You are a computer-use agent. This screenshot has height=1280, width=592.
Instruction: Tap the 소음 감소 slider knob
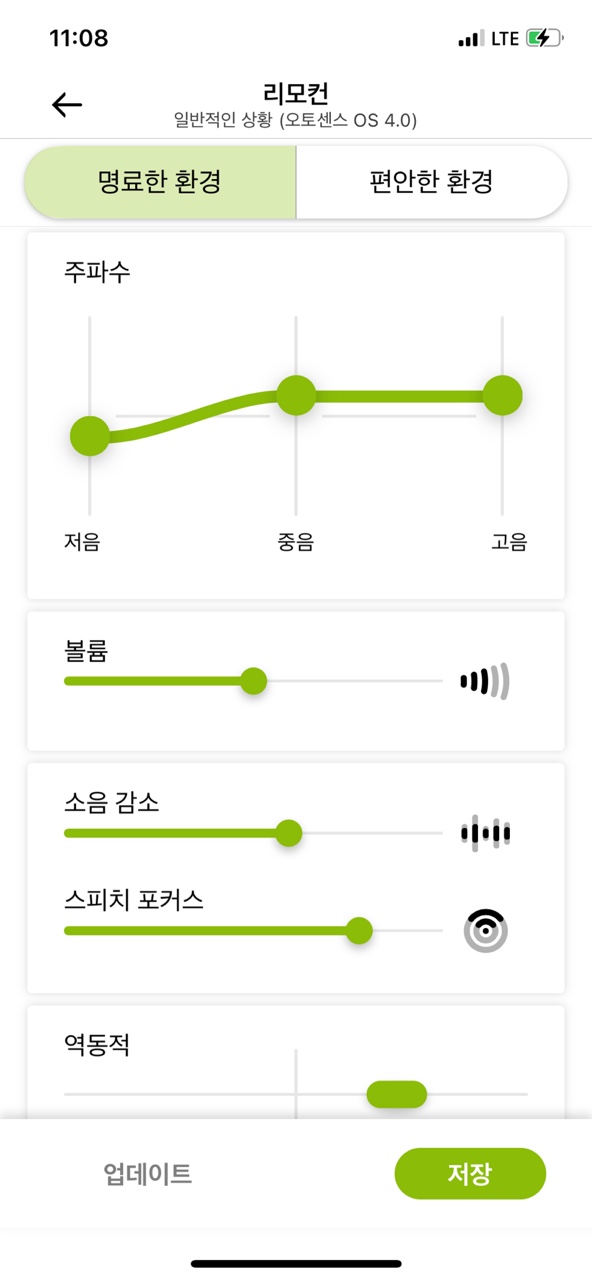pyautogui.click(x=289, y=832)
